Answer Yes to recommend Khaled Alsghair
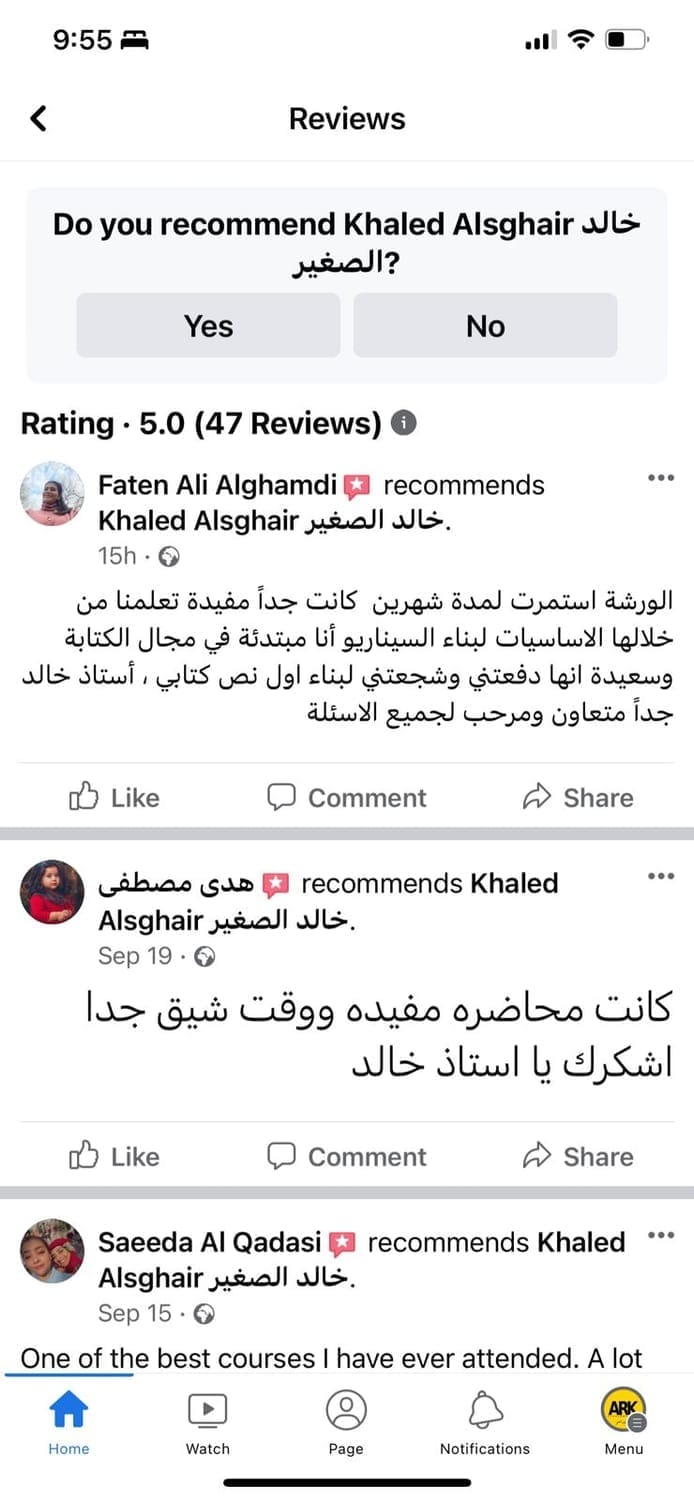Viewport: 694px width, 1500px height. pyautogui.click(x=208, y=326)
